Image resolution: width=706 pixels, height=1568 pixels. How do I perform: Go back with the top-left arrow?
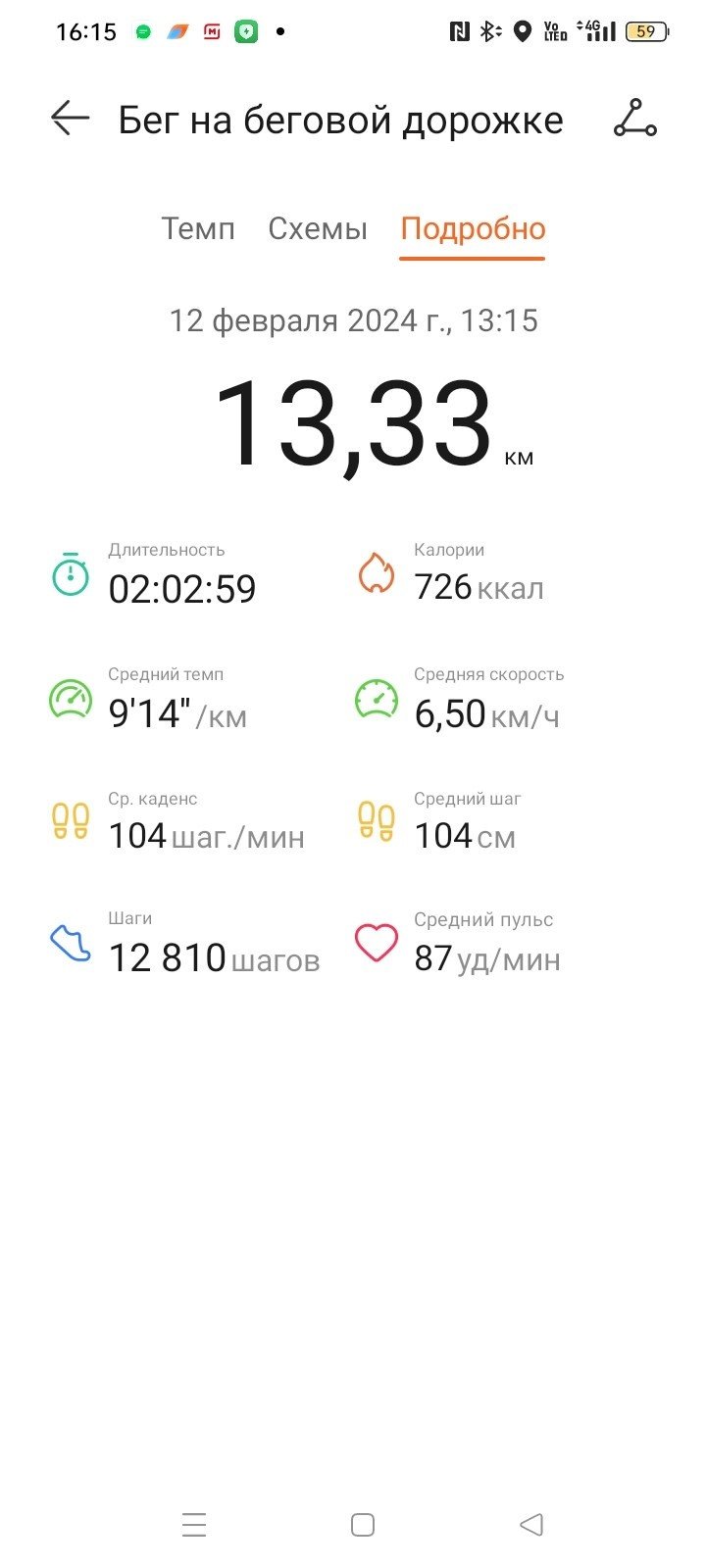tap(70, 119)
